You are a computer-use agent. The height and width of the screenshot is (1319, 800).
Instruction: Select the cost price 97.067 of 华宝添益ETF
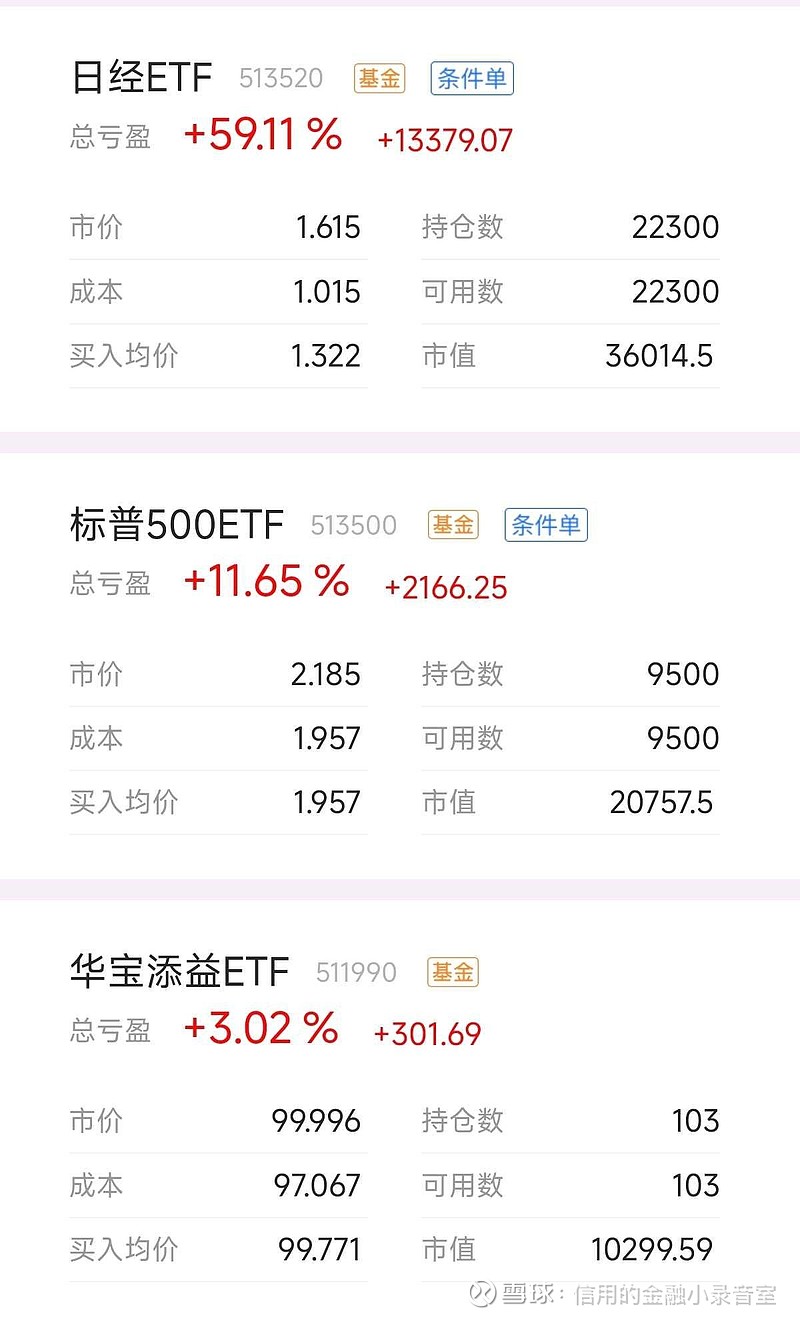point(319,1185)
